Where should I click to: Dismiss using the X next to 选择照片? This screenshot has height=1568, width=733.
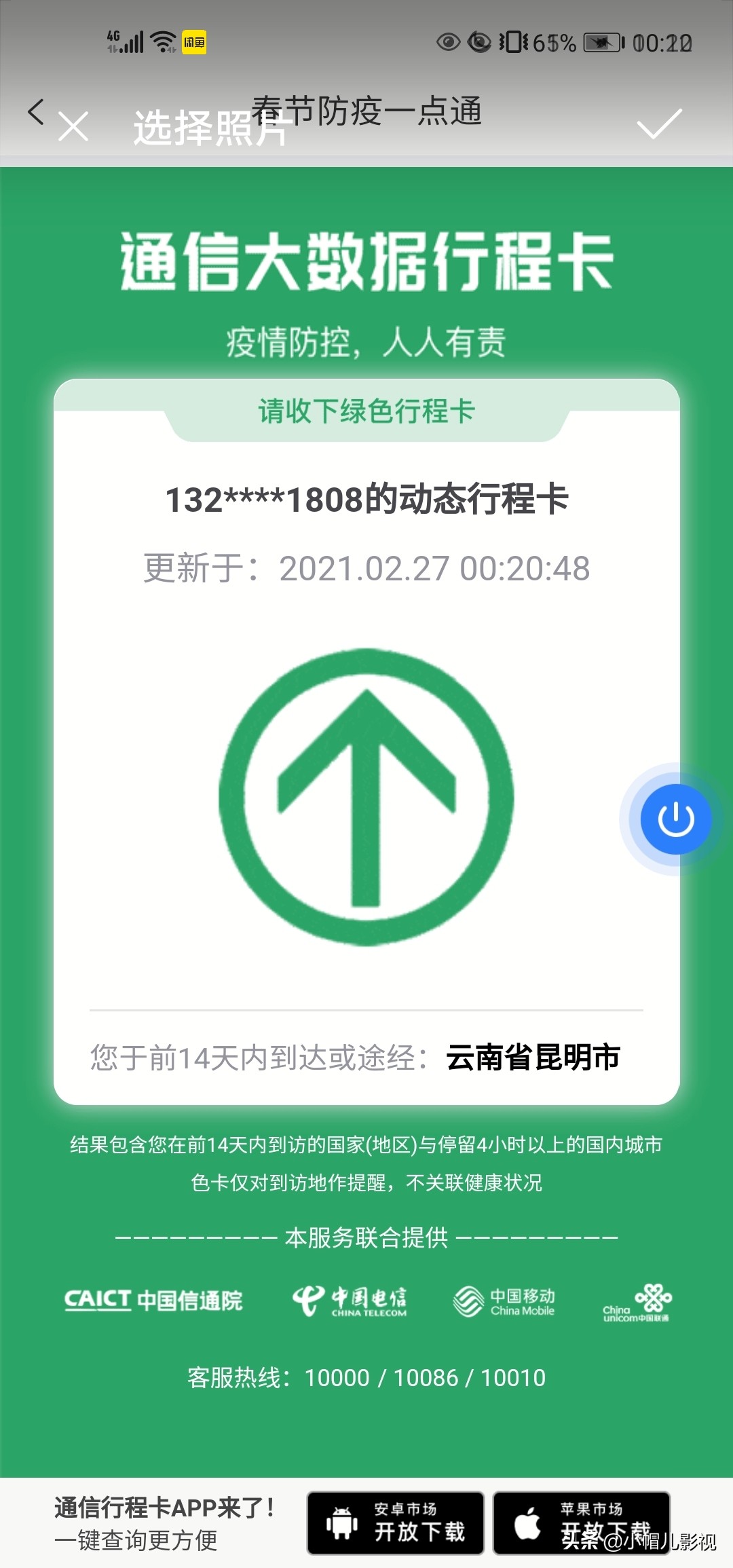(73, 126)
